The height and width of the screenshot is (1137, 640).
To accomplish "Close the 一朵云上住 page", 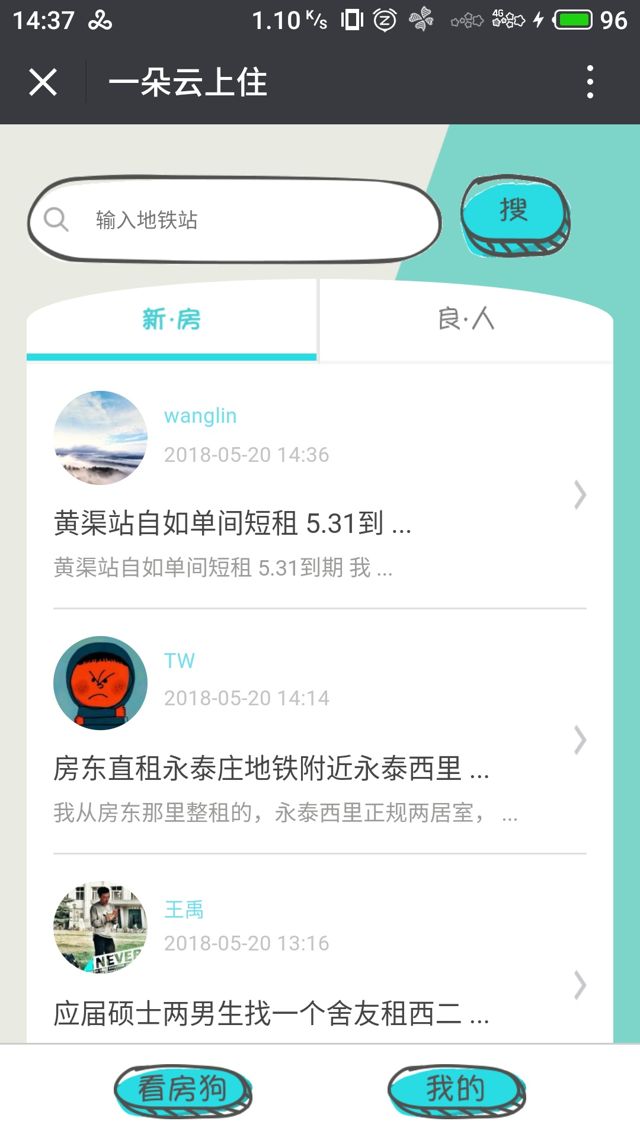I will [x=43, y=82].
